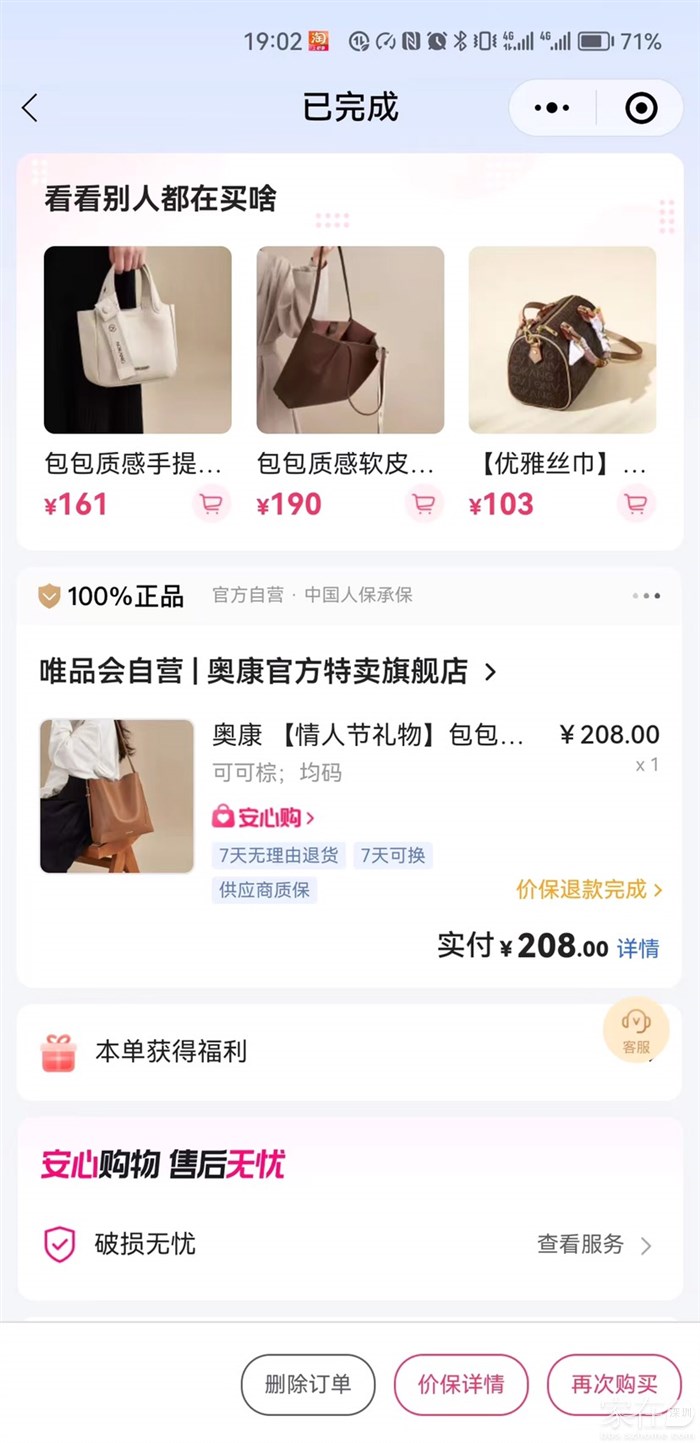Close the mini program via the circle icon
This screenshot has height=1443, width=700.
[x=641, y=108]
